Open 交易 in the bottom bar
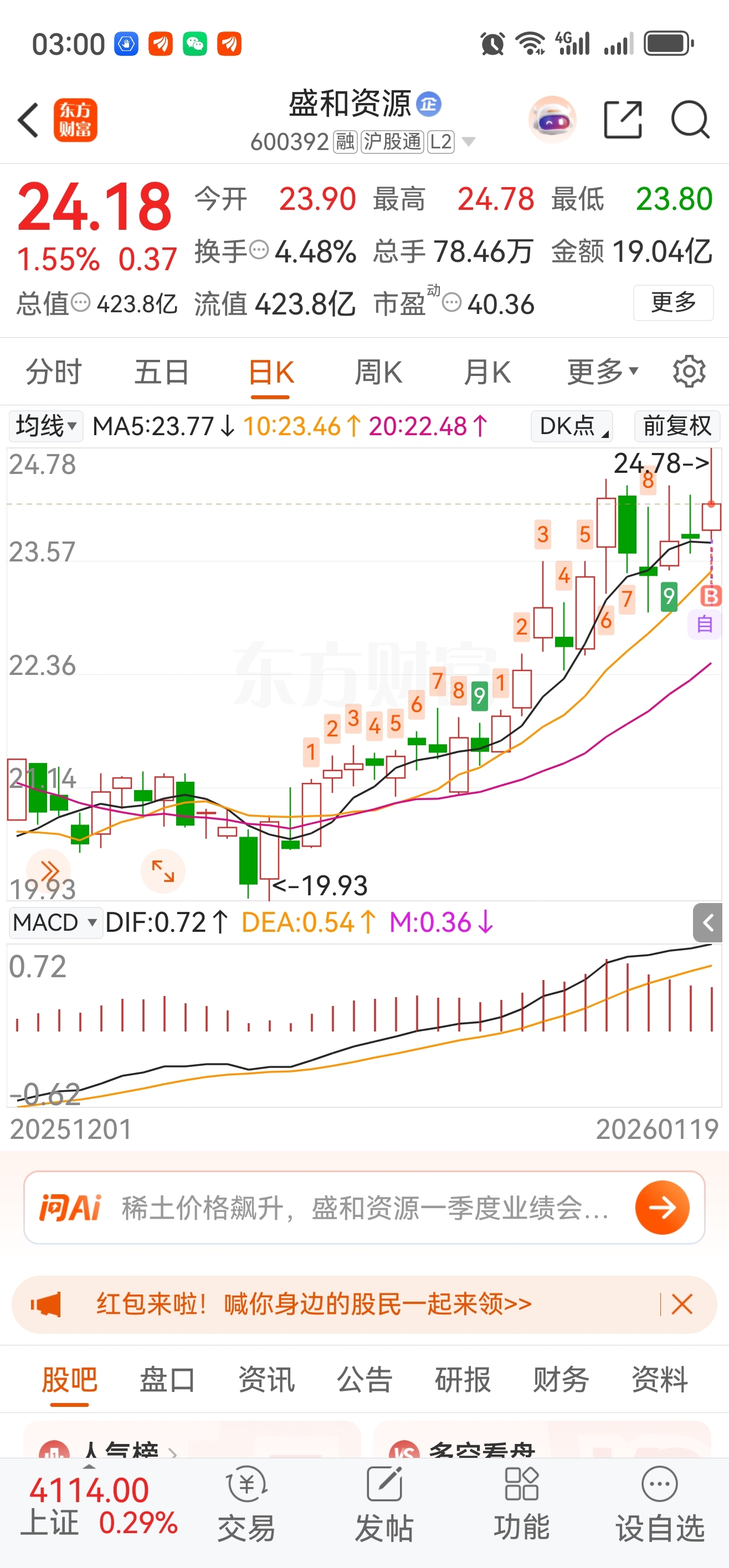 coord(247,1503)
